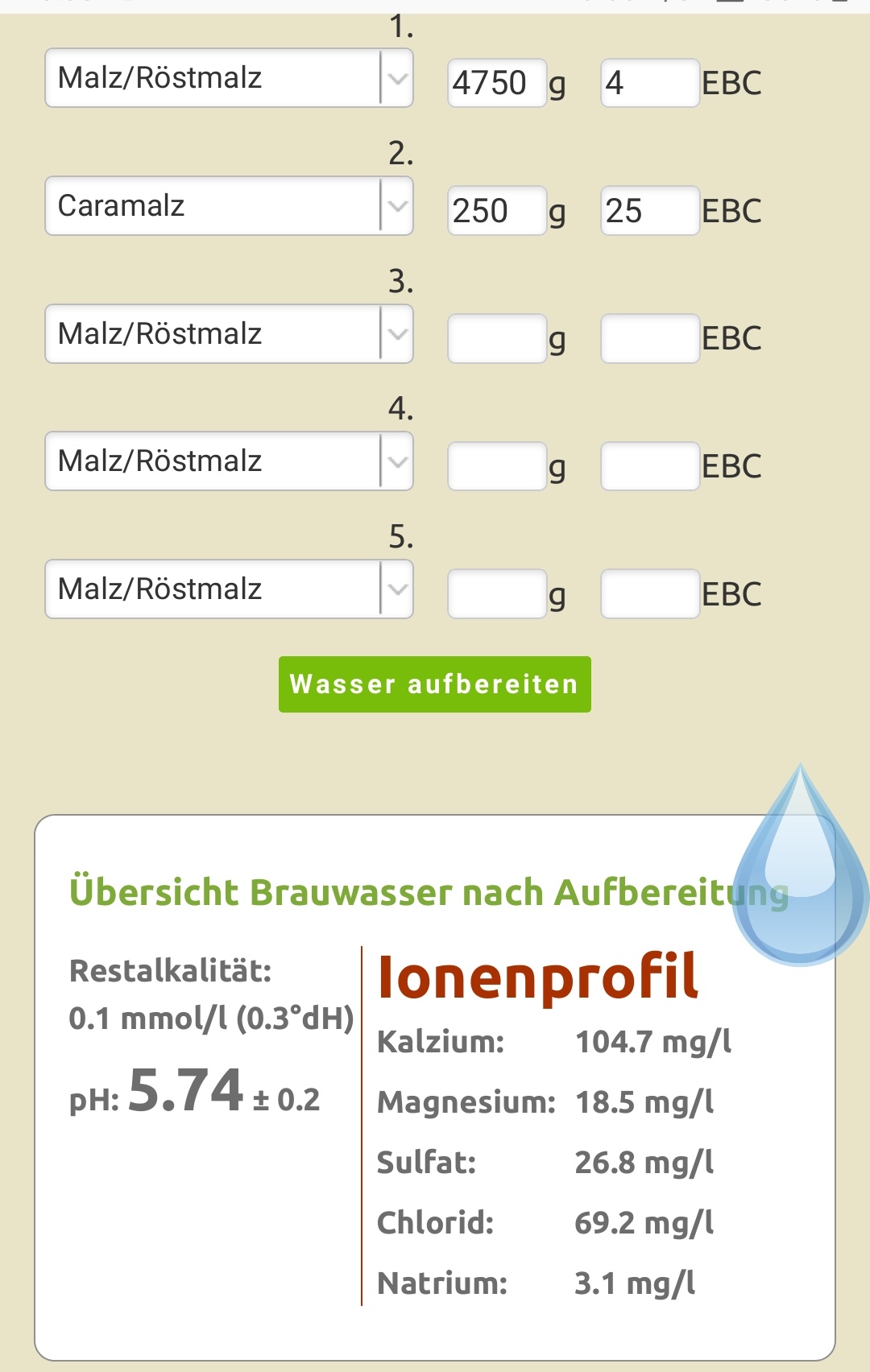Focus the empty EBC field of entry 3
Image resolution: width=870 pixels, height=1372 pixels.
click(649, 338)
